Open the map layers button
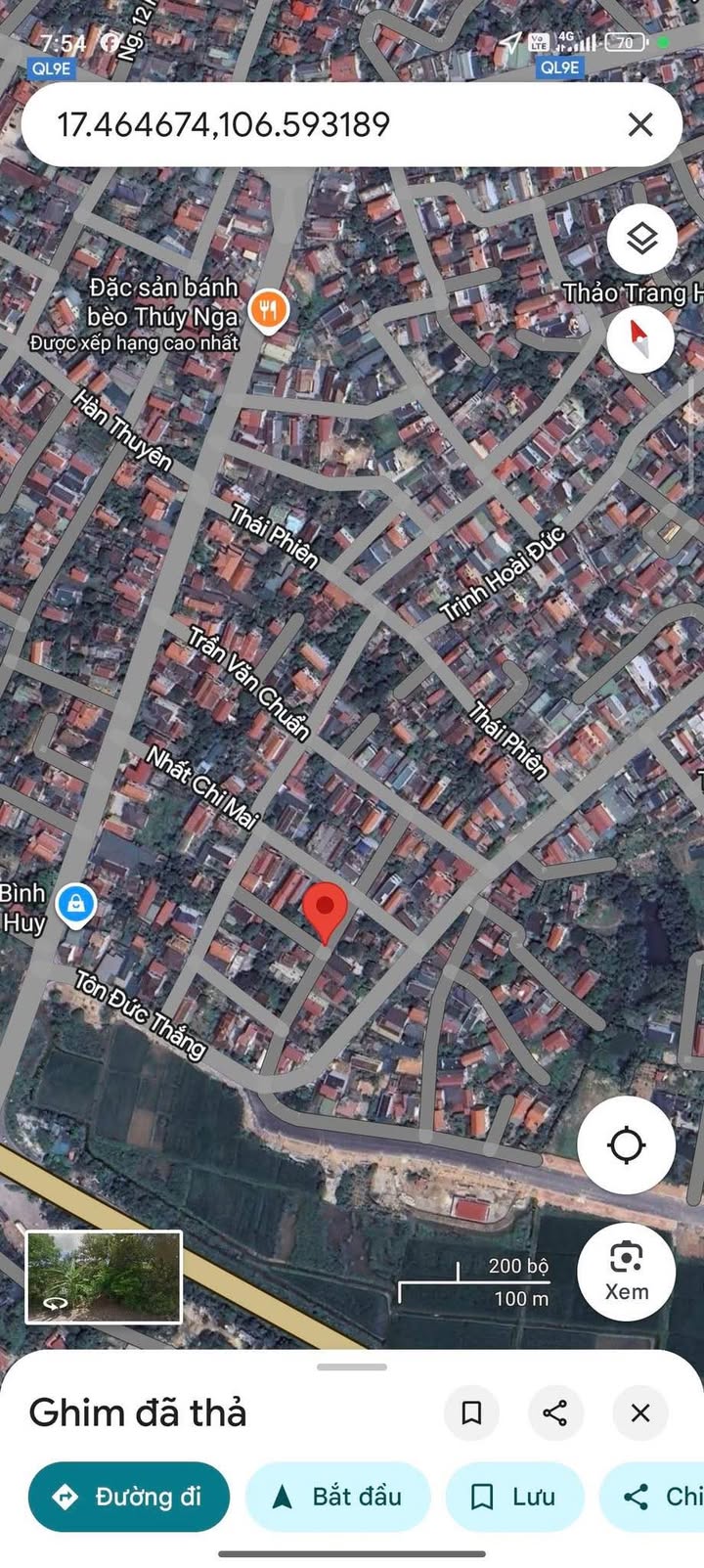The width and height of the screenshot is (704, 1568). 641,239
